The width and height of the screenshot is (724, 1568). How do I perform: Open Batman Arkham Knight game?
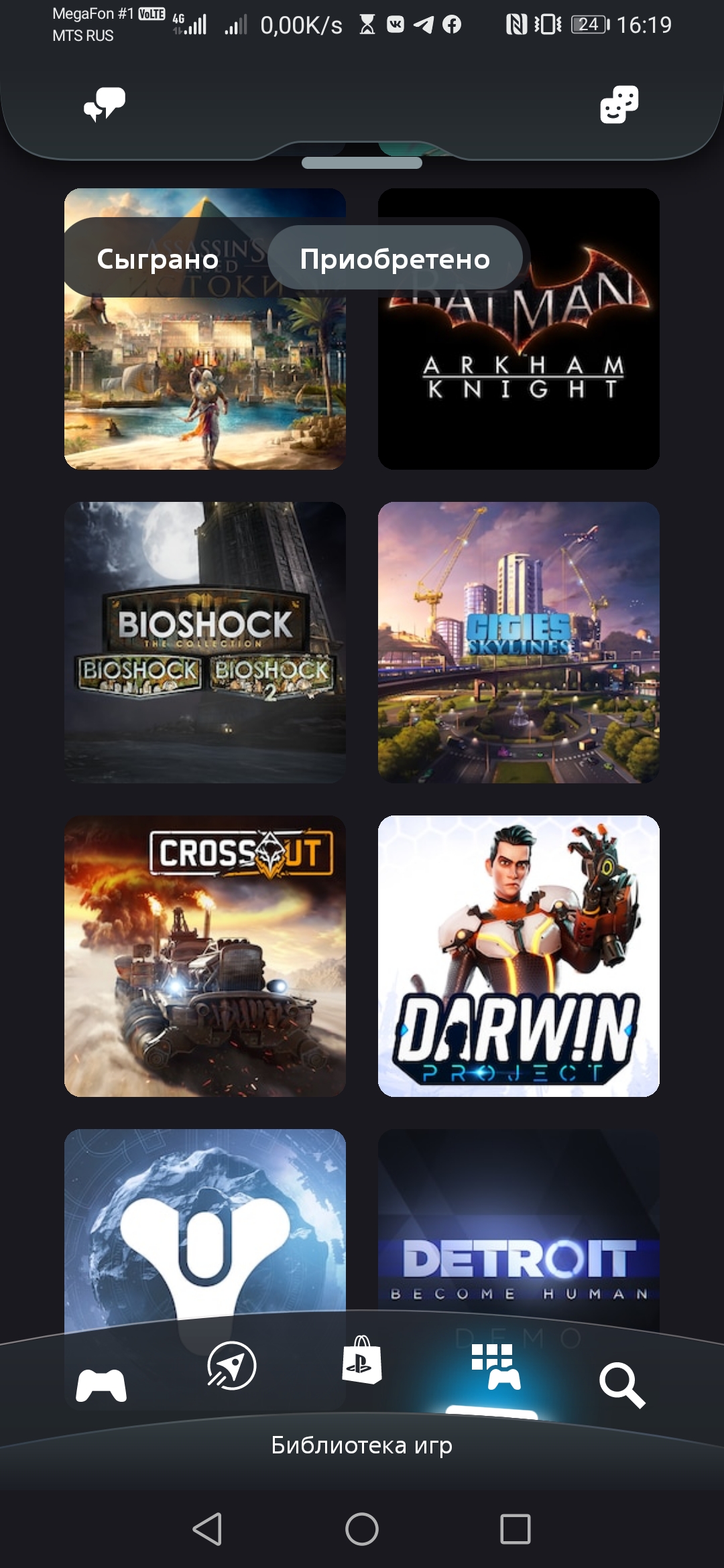point(518,375)
